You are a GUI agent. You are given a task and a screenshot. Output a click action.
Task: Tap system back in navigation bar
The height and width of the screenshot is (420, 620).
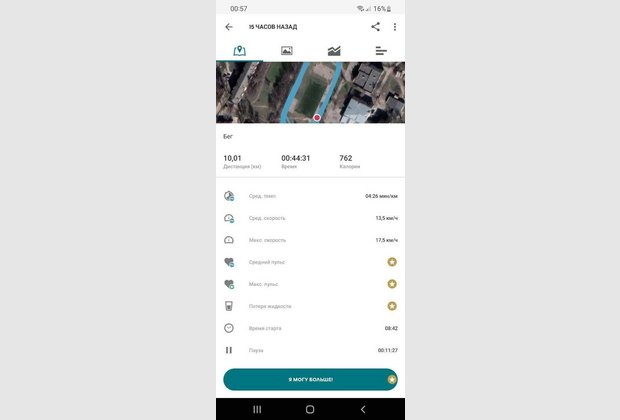362,409
